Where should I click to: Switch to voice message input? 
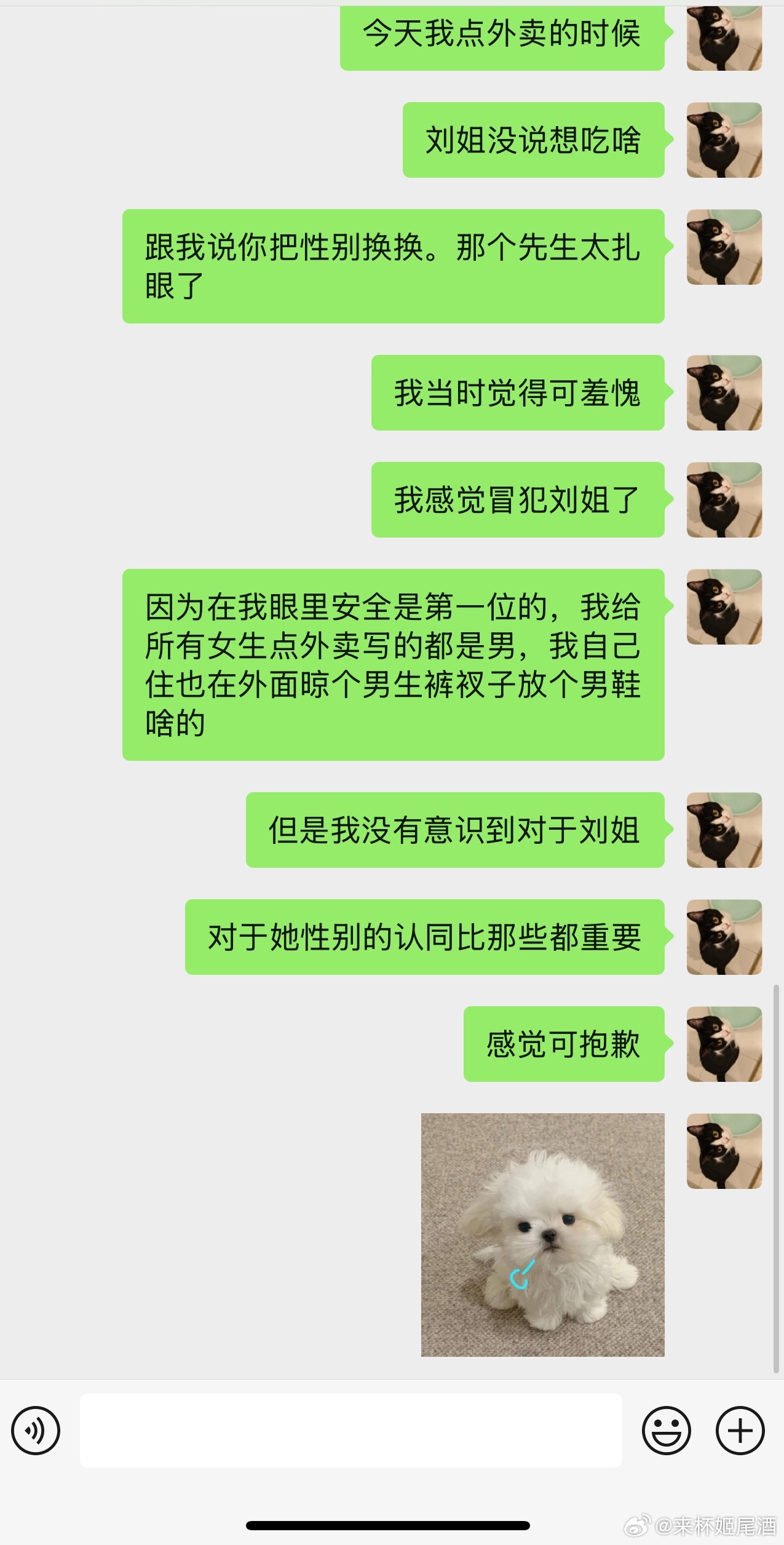click(36, 1430)
